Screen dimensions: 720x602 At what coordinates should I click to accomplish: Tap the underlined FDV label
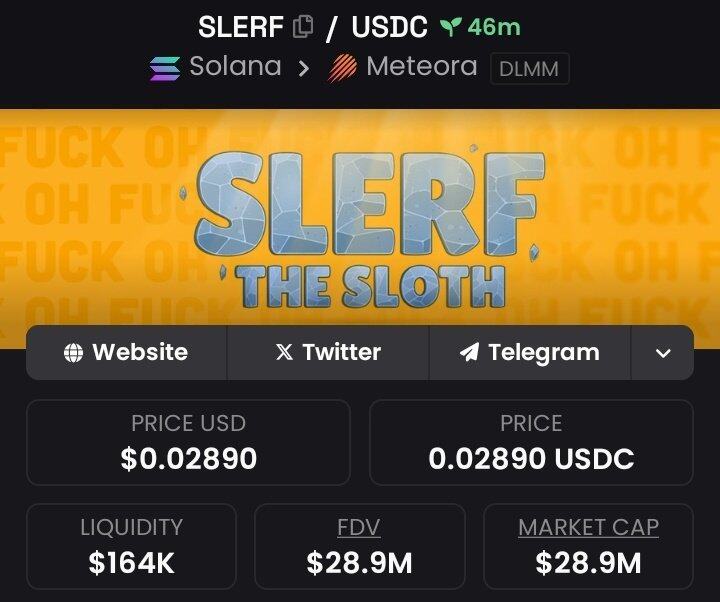[359, 527]
